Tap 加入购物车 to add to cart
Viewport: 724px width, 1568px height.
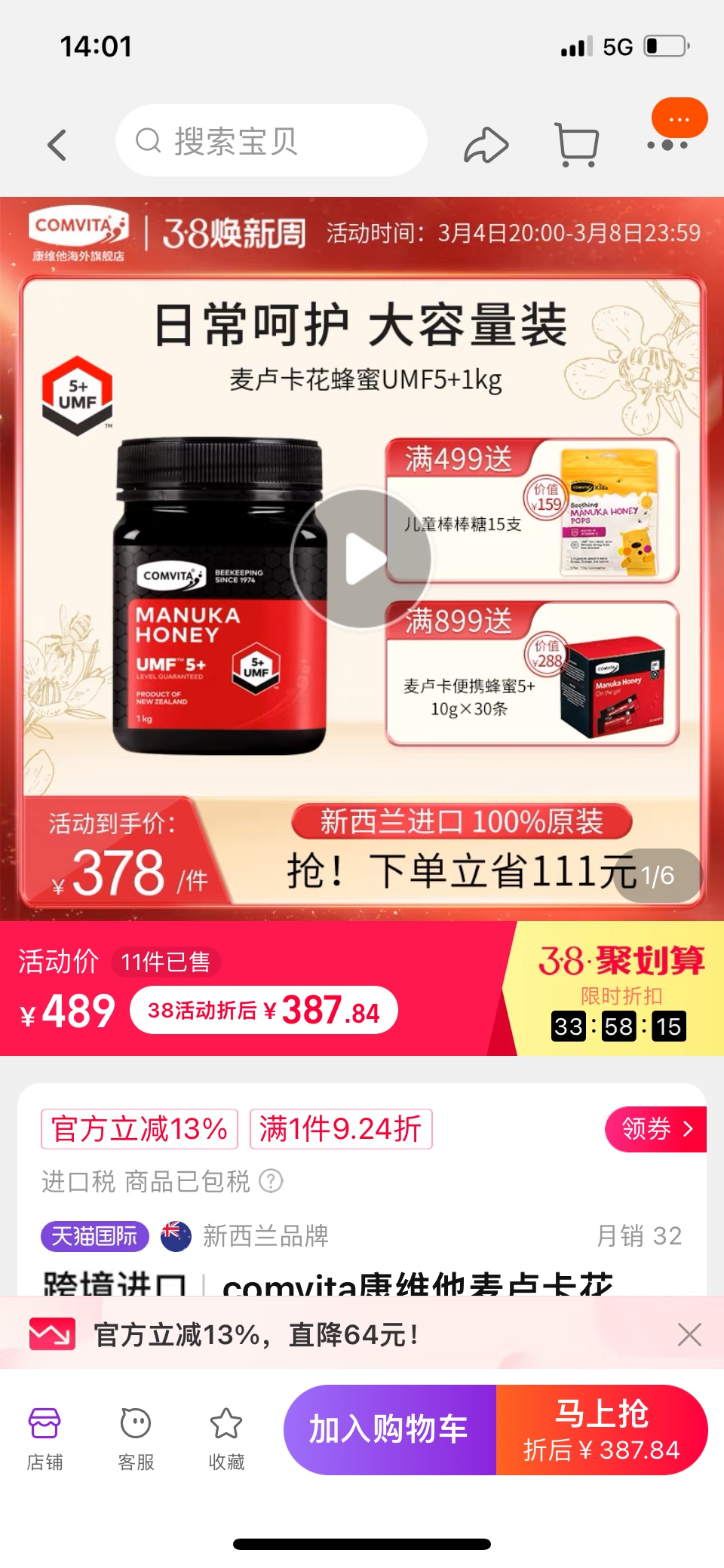click(x=389, y=1429)
